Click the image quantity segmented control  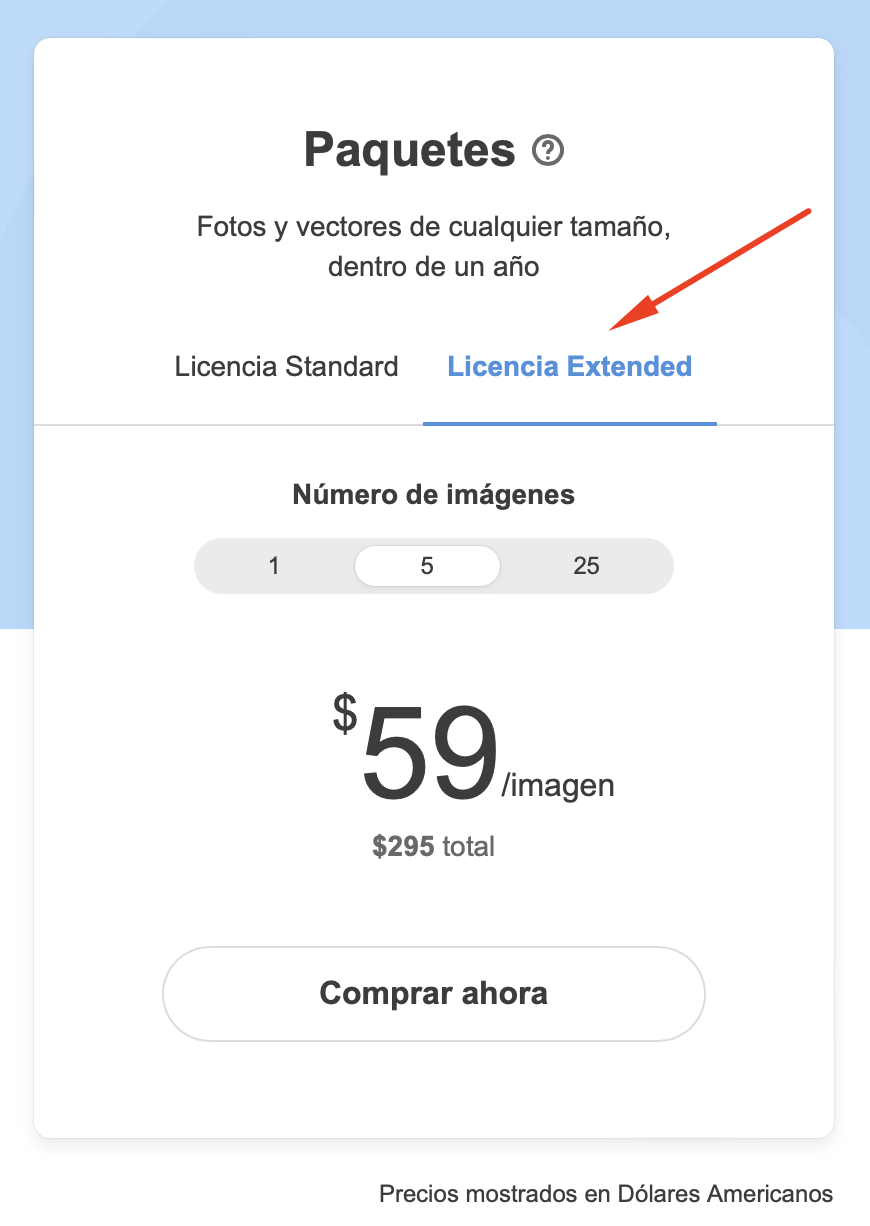tap(434, 565)
